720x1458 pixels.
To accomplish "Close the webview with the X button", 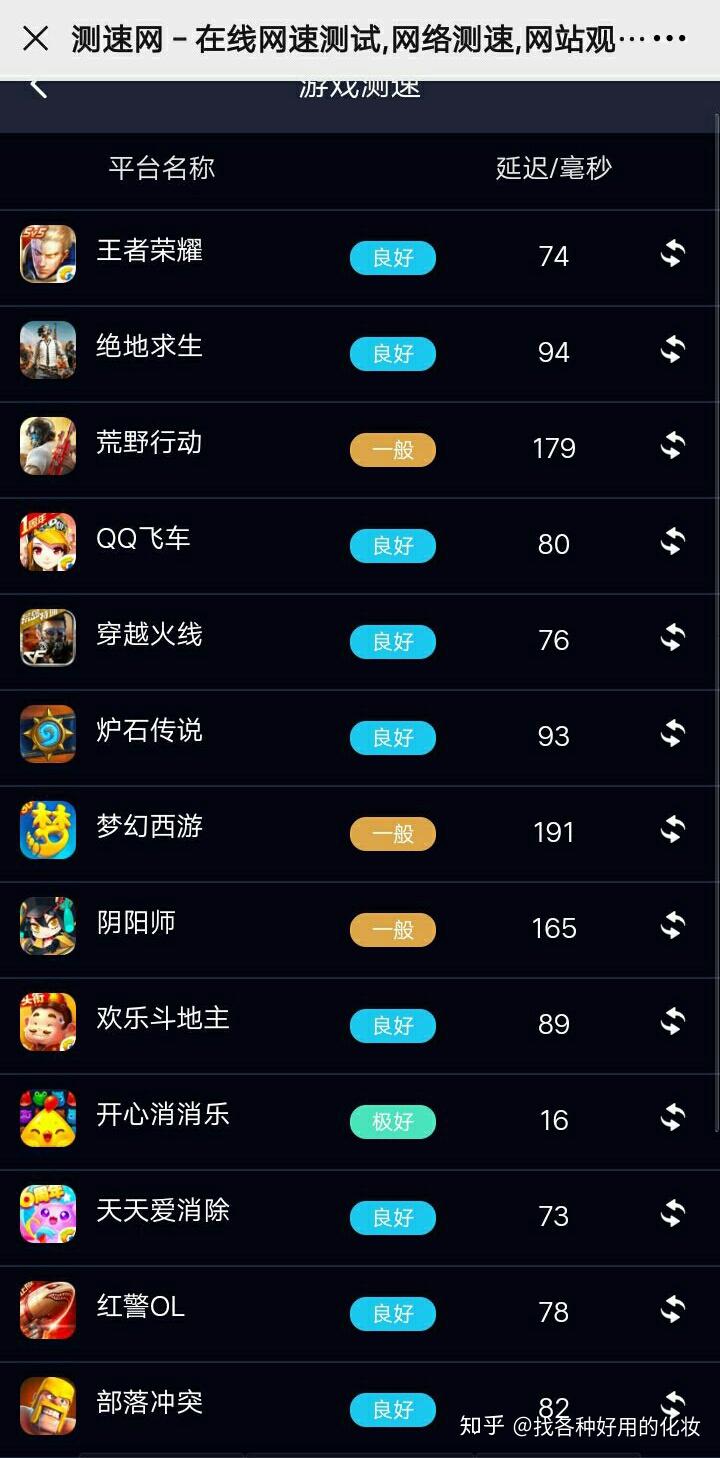I will point(35,39).
